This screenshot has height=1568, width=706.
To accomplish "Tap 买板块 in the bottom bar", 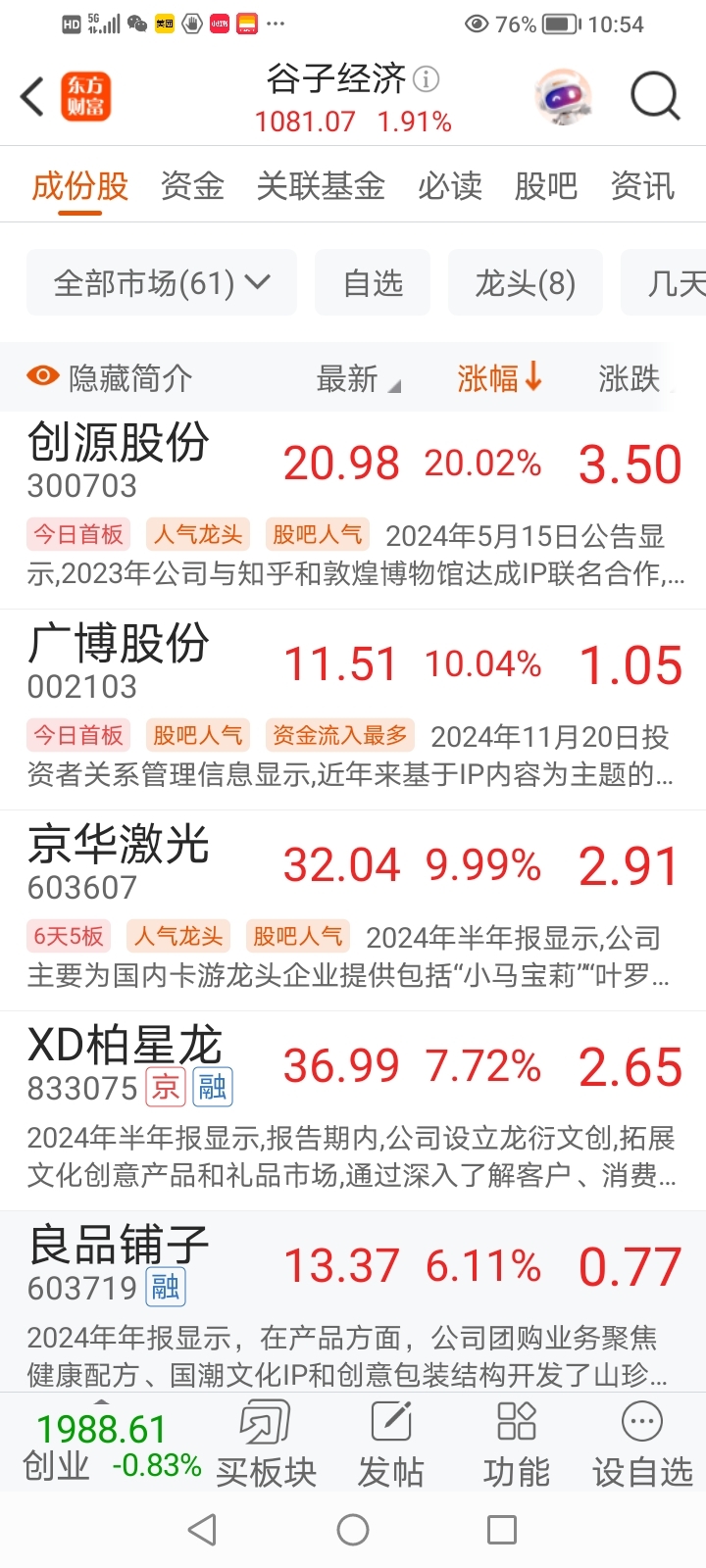I will point(266,1445).
